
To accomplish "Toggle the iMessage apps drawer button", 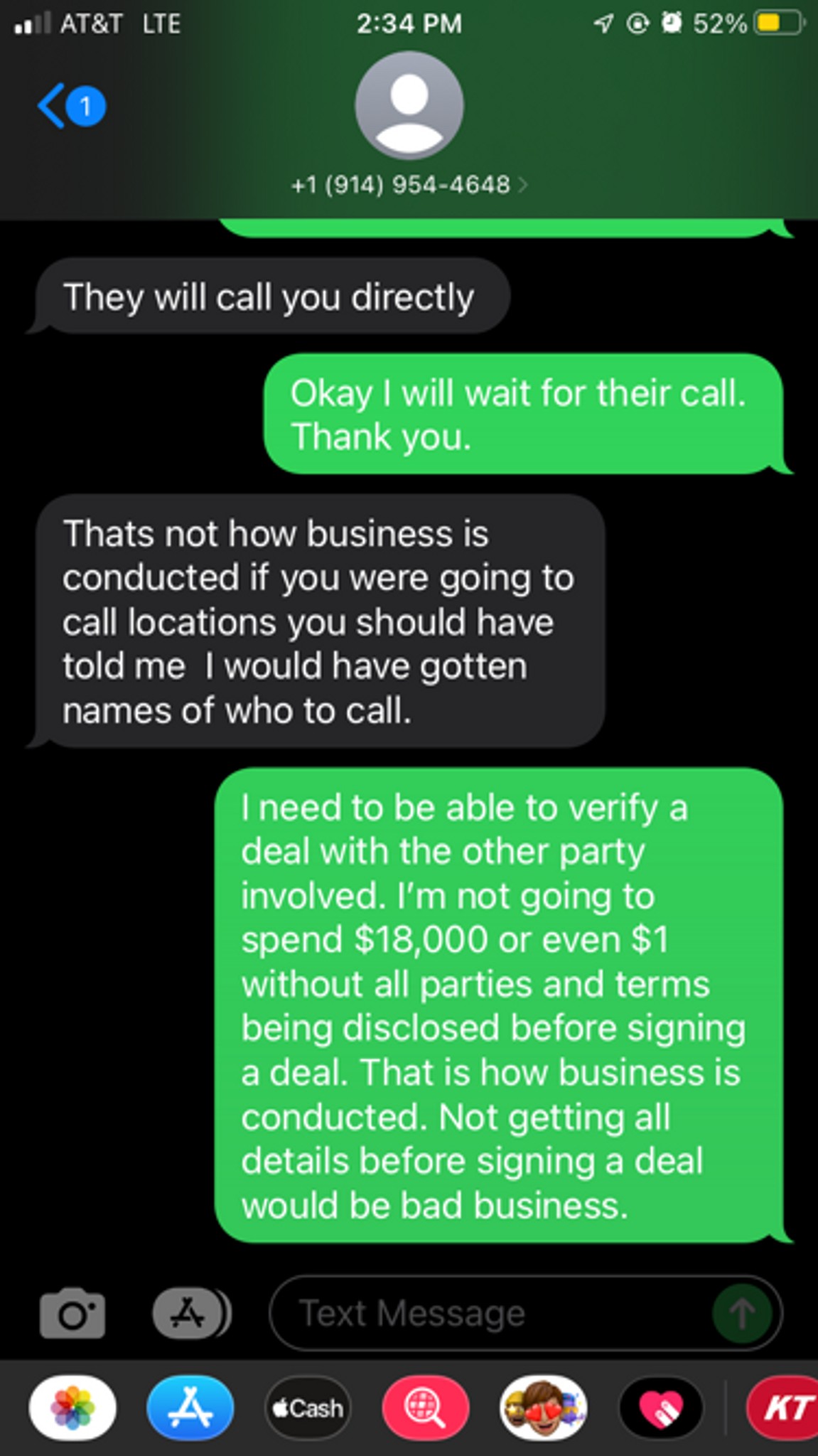I will point(191,1312).
